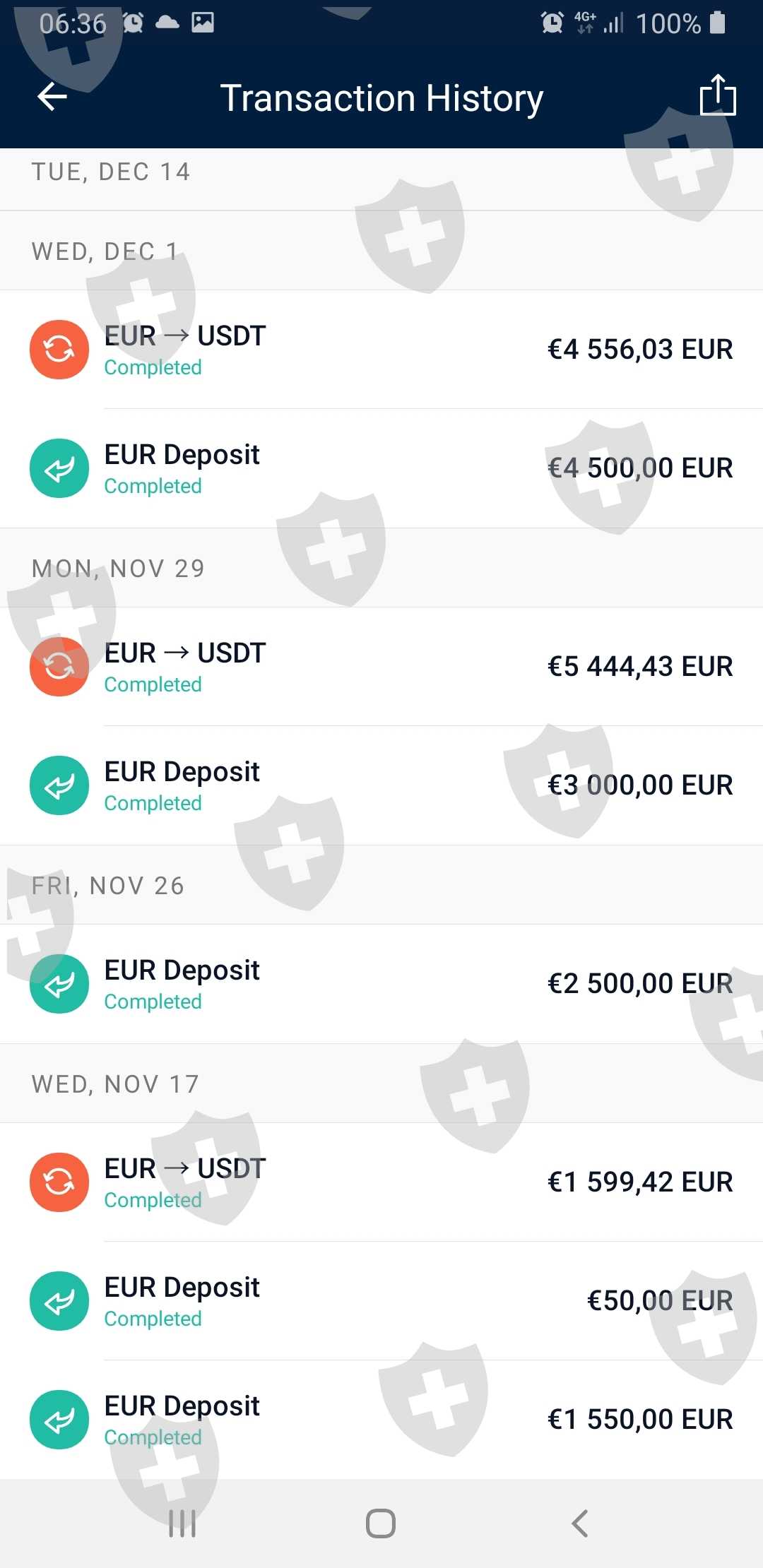763x1568 pixels.
Task: Open the recent apps view
Action: pos(182,1524)
